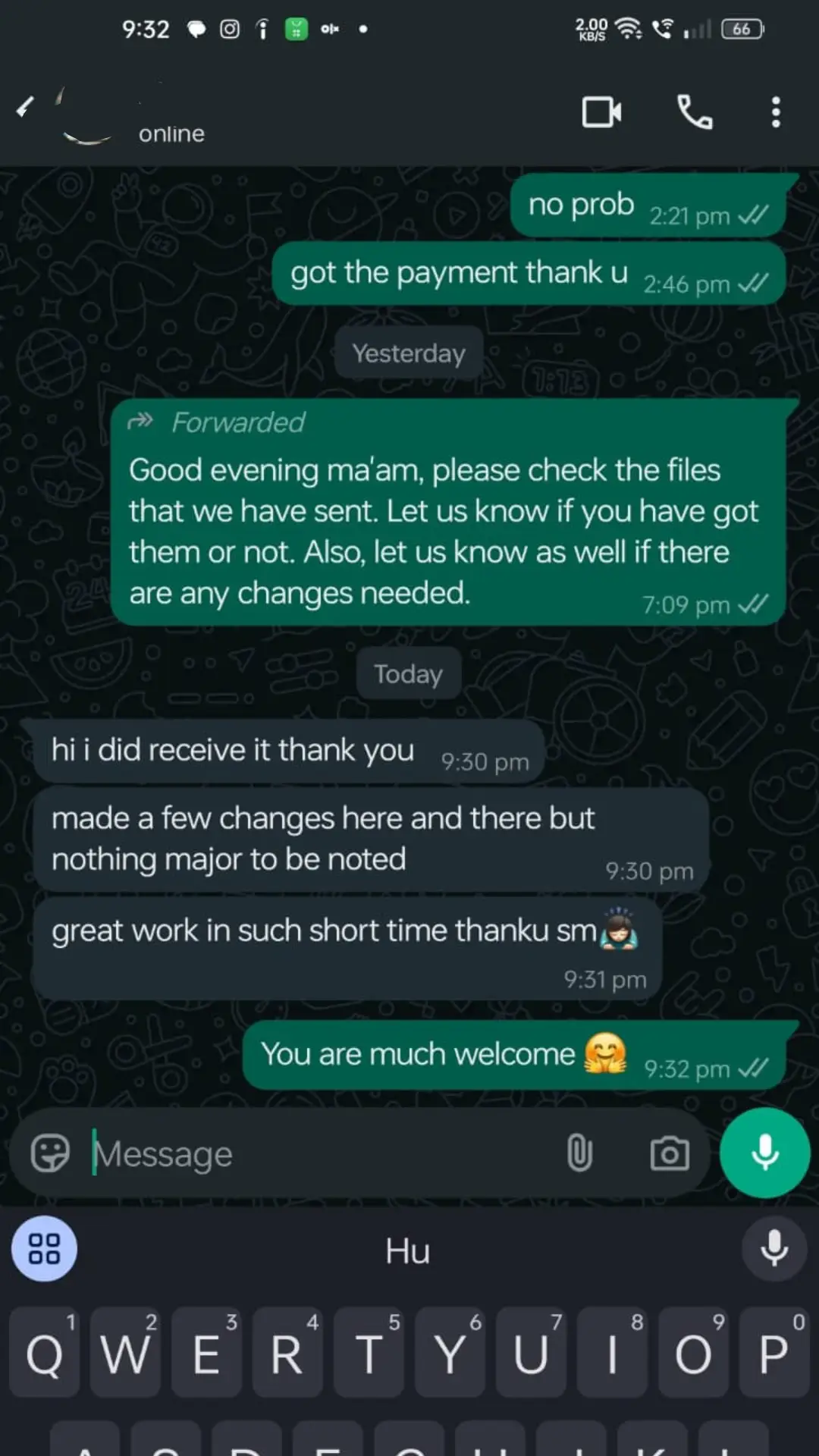Record a voice message with the green mic
819x1456 pixels.
point(764,1153)
